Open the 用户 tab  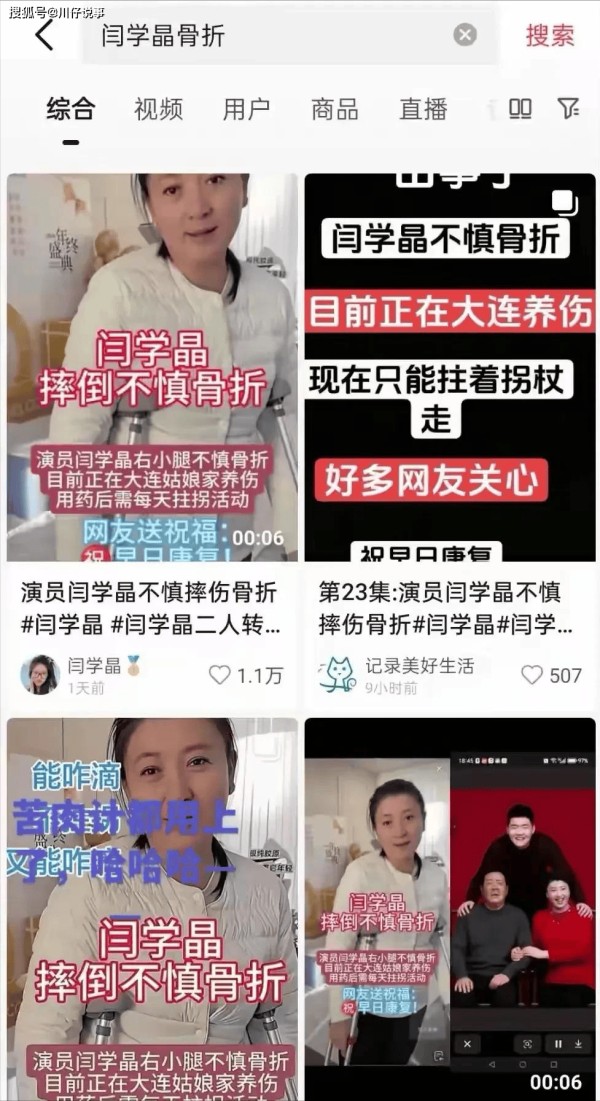[246, 109]
